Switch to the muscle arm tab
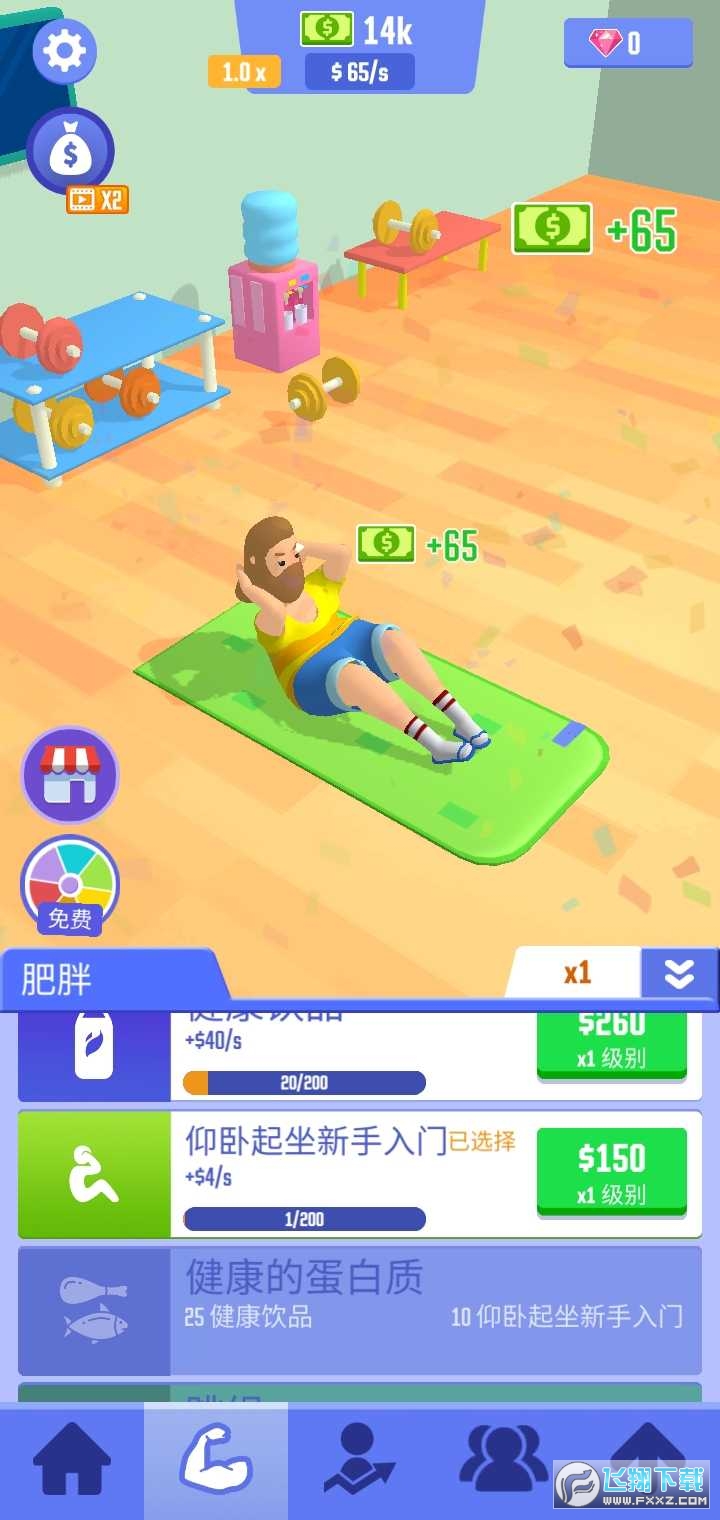Image resolution: width=720 pixels, height=1520 pixels. tap(216, 1460)
